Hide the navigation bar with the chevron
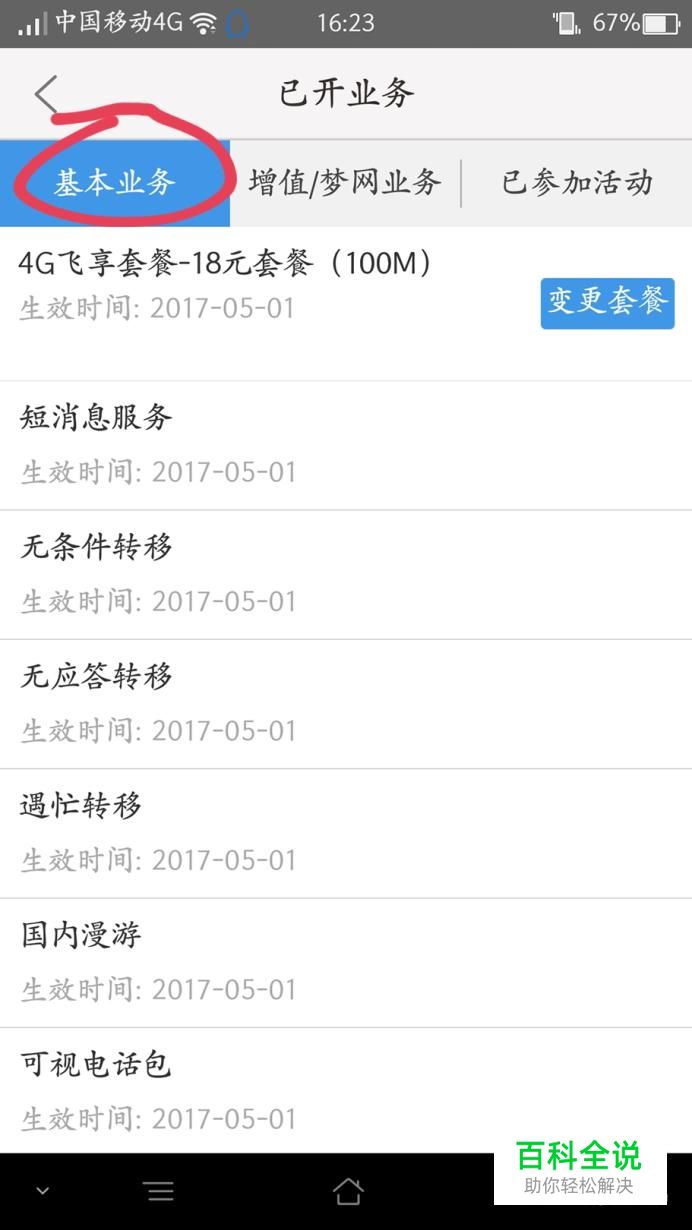 tap(43, 1191)
